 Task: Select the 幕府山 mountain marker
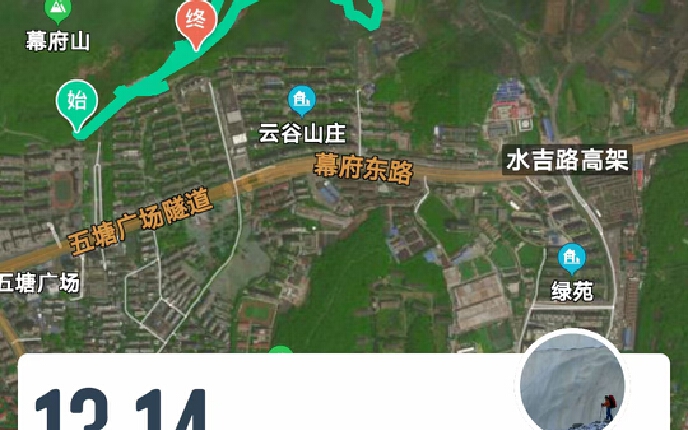[58, 12]
